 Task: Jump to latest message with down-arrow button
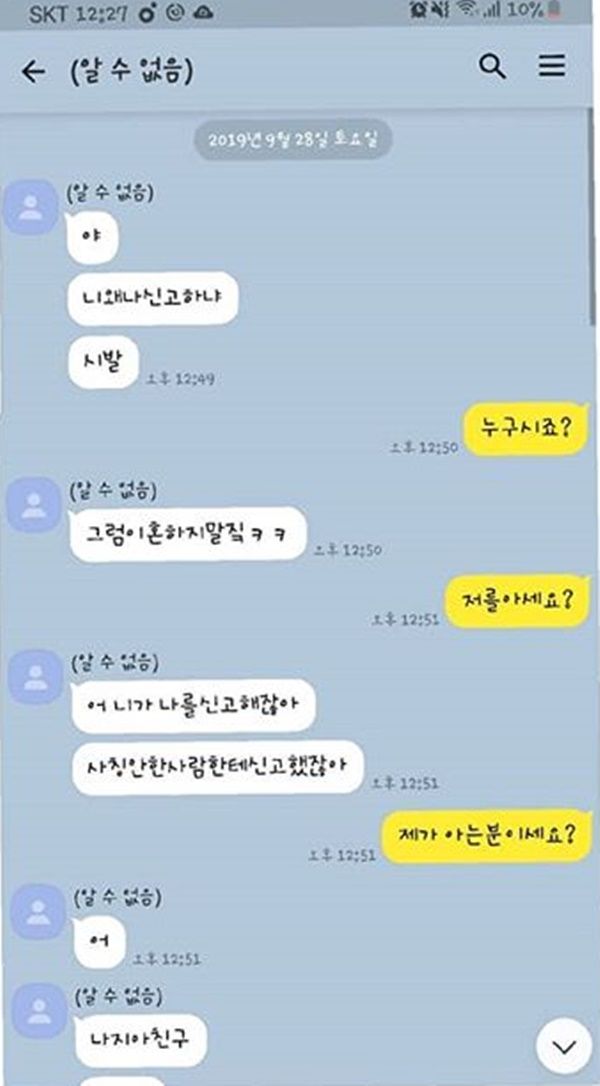564,1046
